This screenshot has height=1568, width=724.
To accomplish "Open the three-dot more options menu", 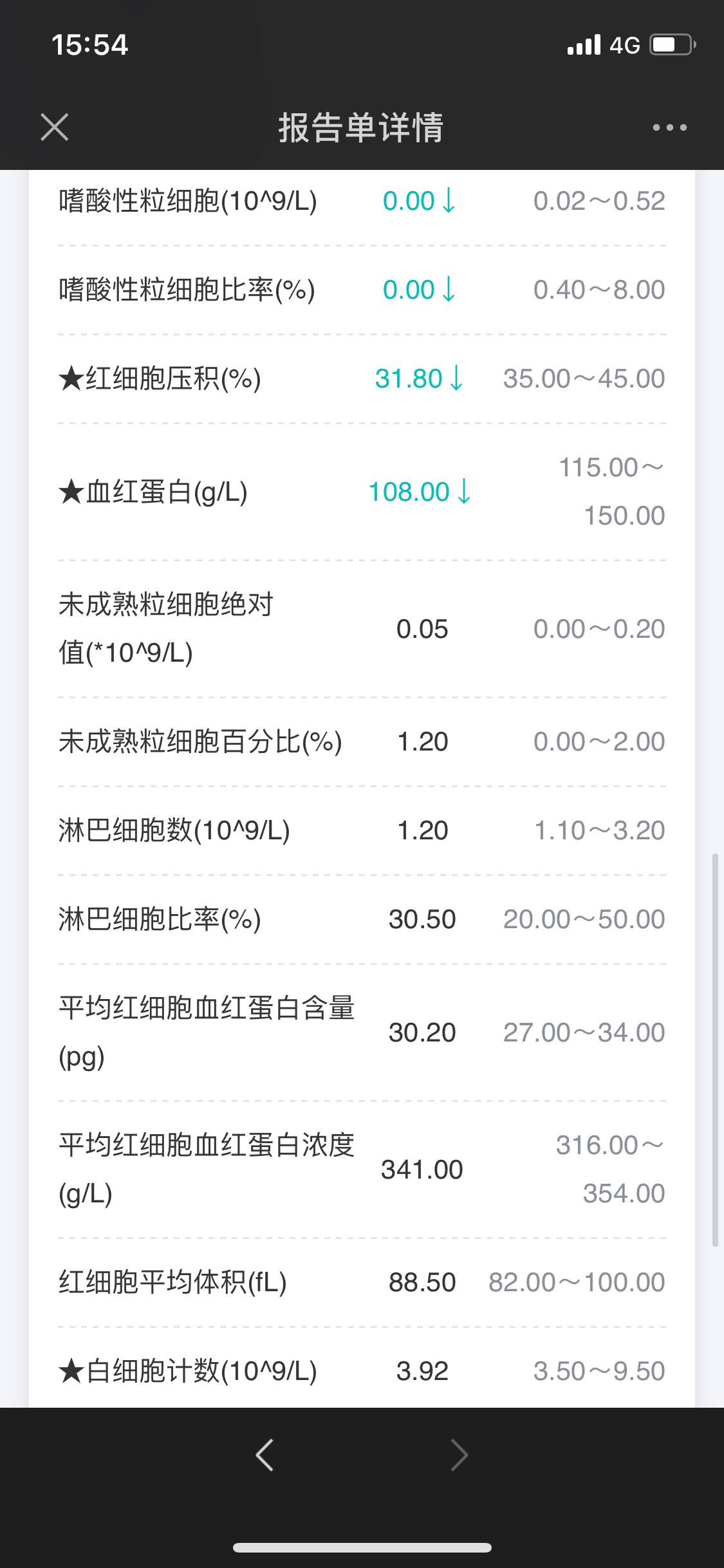I will [670, 127].
